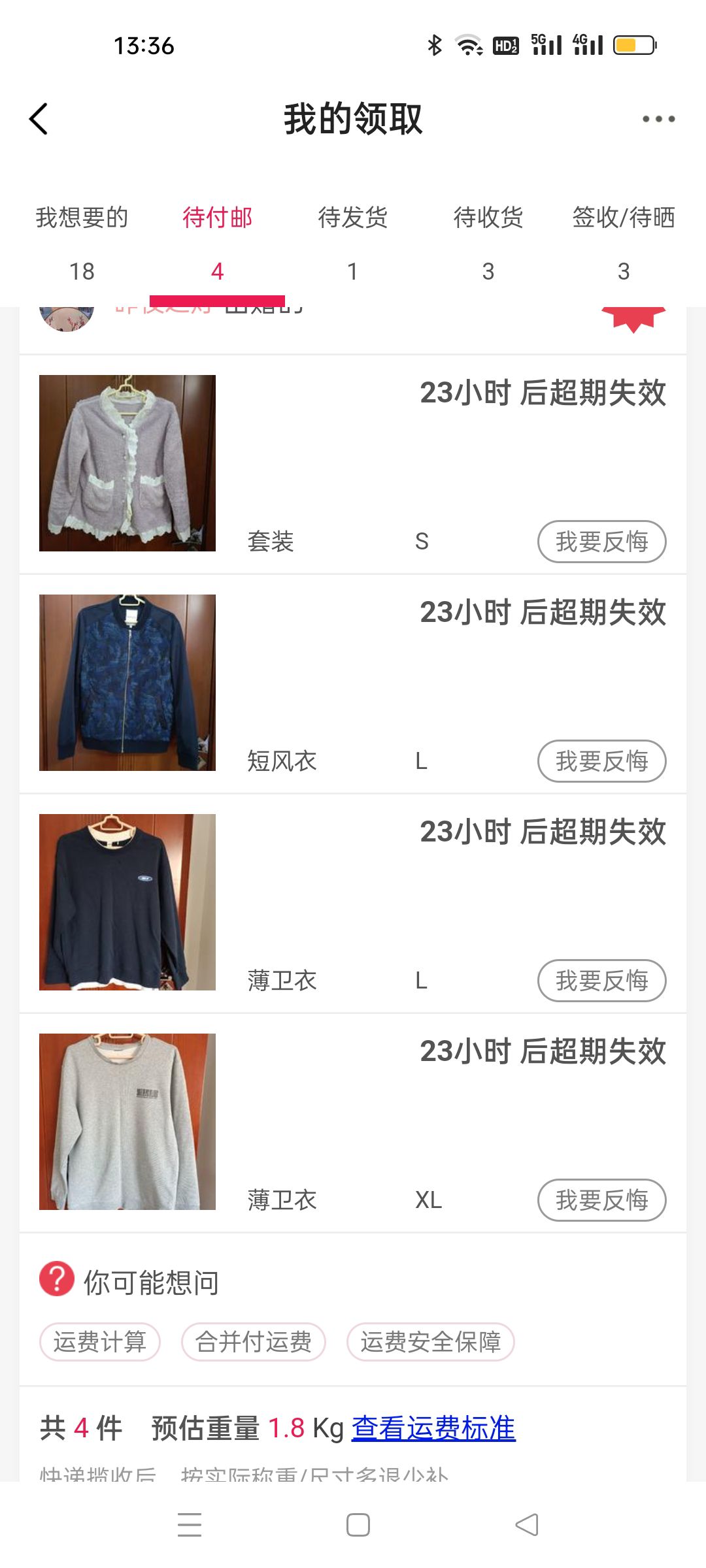The width and height of the screenshot is (706, 1568).
Task: Switch to 待发货 tab
Action: (352, 242)
